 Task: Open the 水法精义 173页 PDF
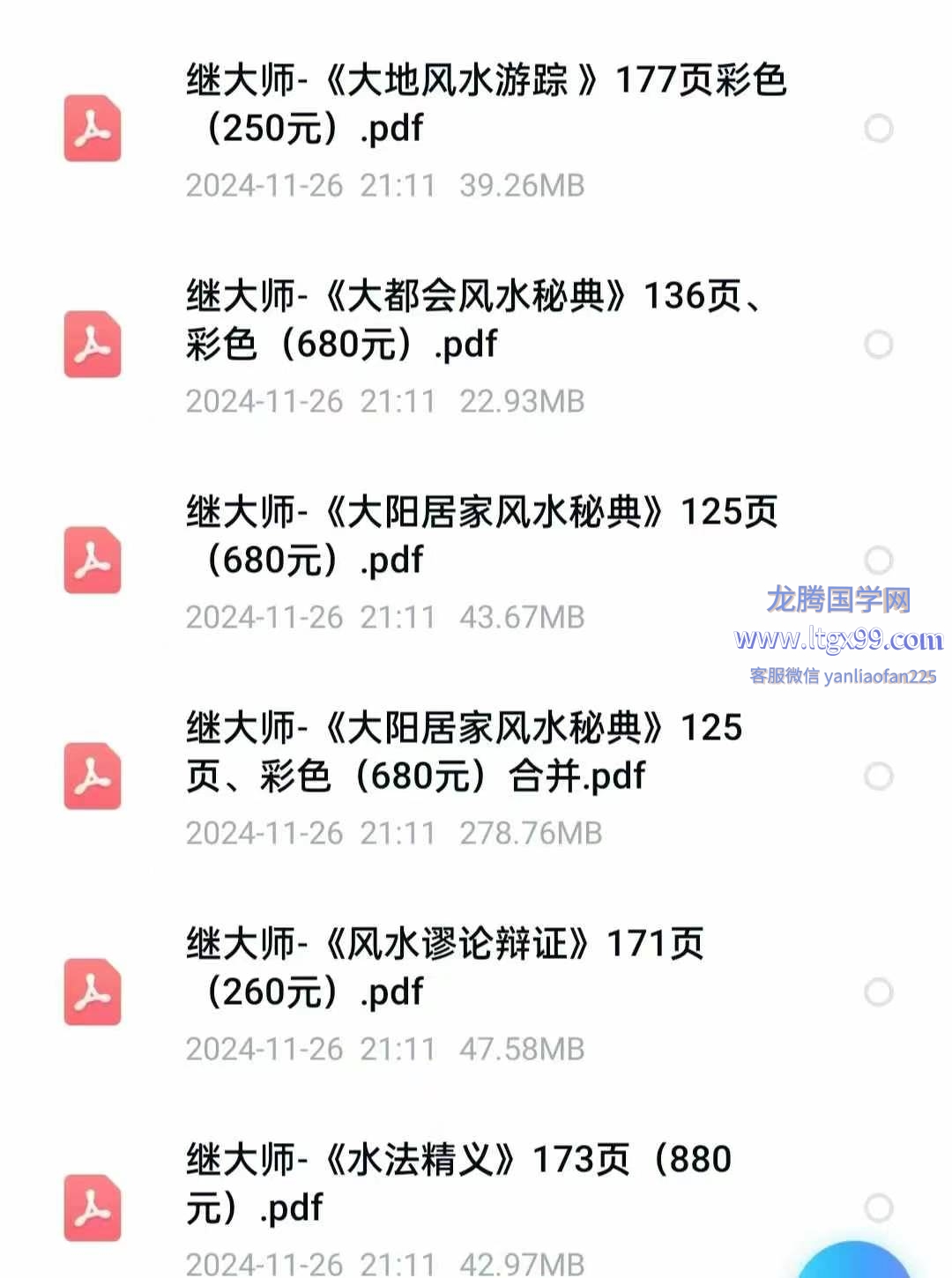coord(458,1184)
